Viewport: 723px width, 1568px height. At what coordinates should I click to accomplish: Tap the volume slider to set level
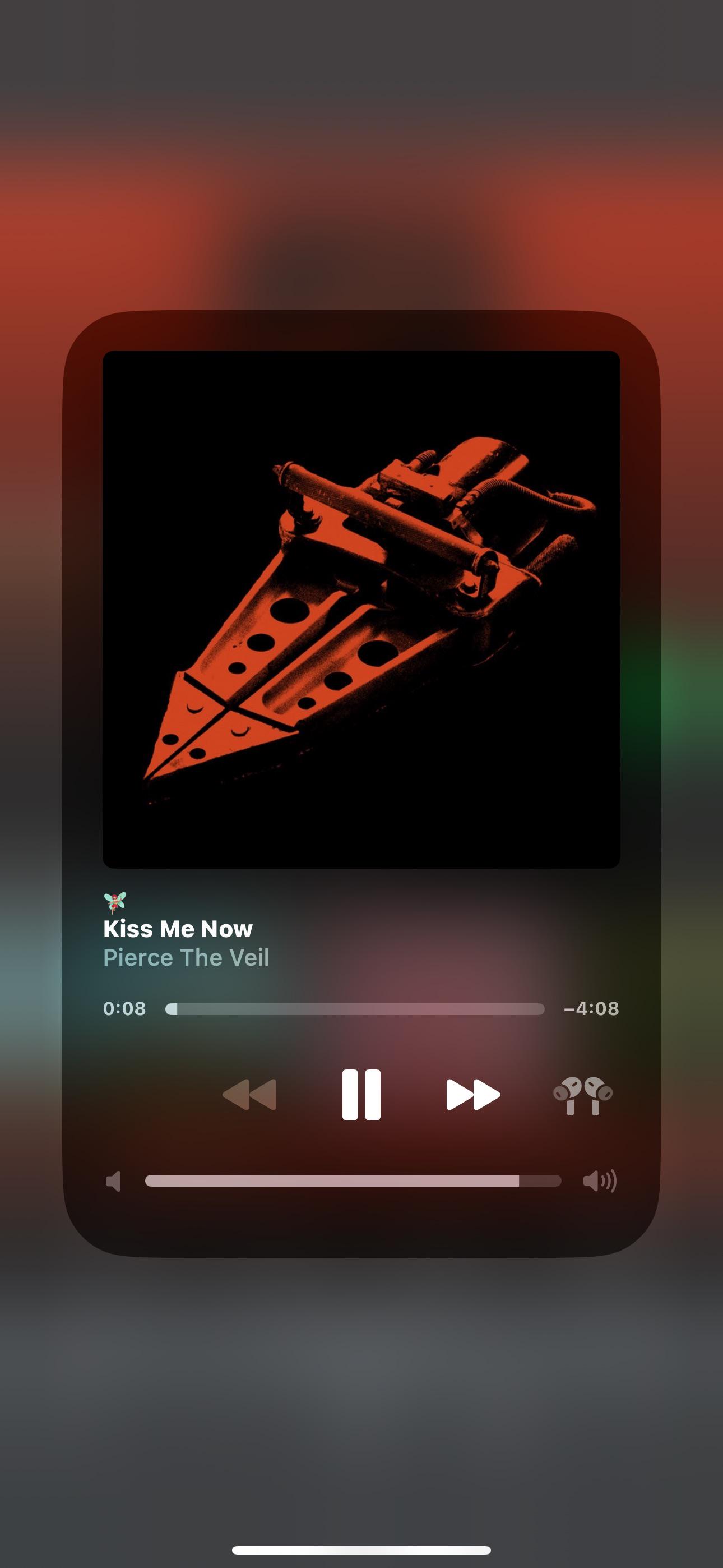(x=353, y=1181)
